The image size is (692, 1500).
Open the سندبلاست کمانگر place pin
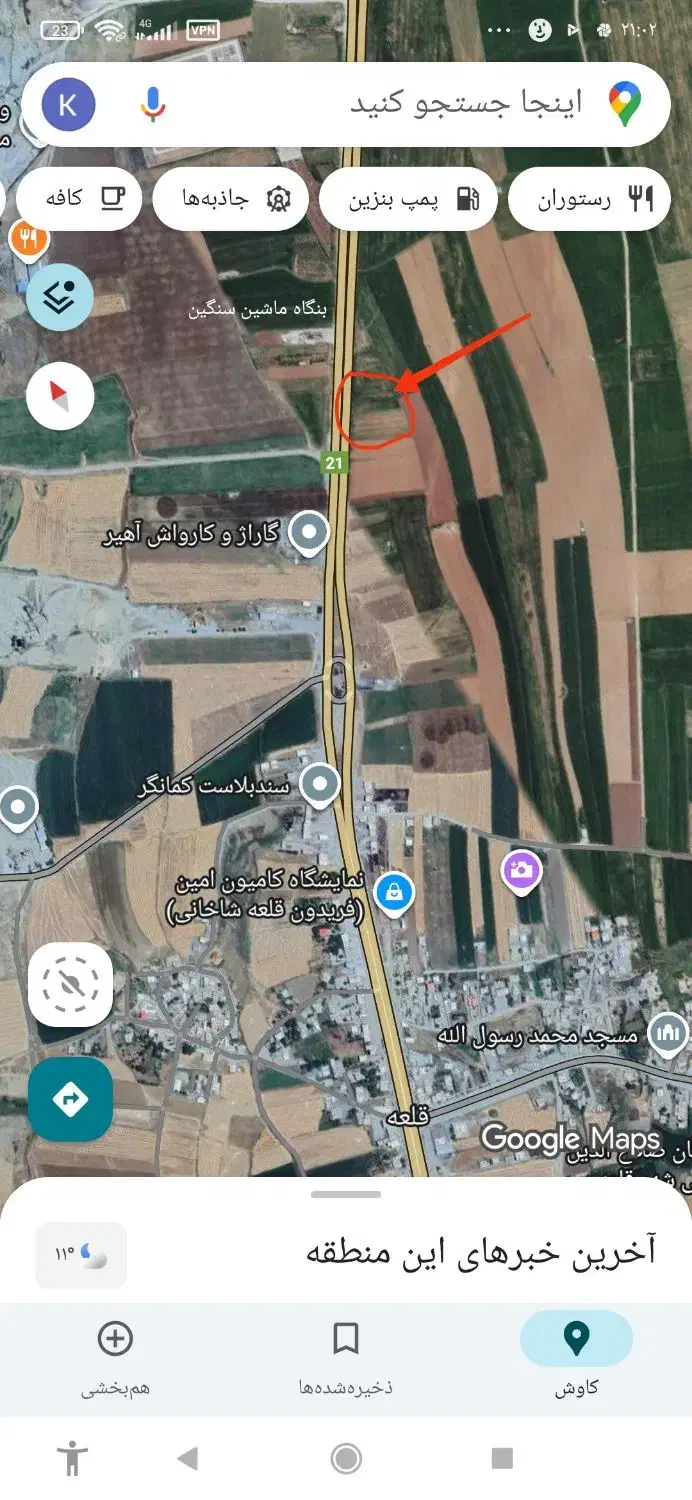click(320, 784)
